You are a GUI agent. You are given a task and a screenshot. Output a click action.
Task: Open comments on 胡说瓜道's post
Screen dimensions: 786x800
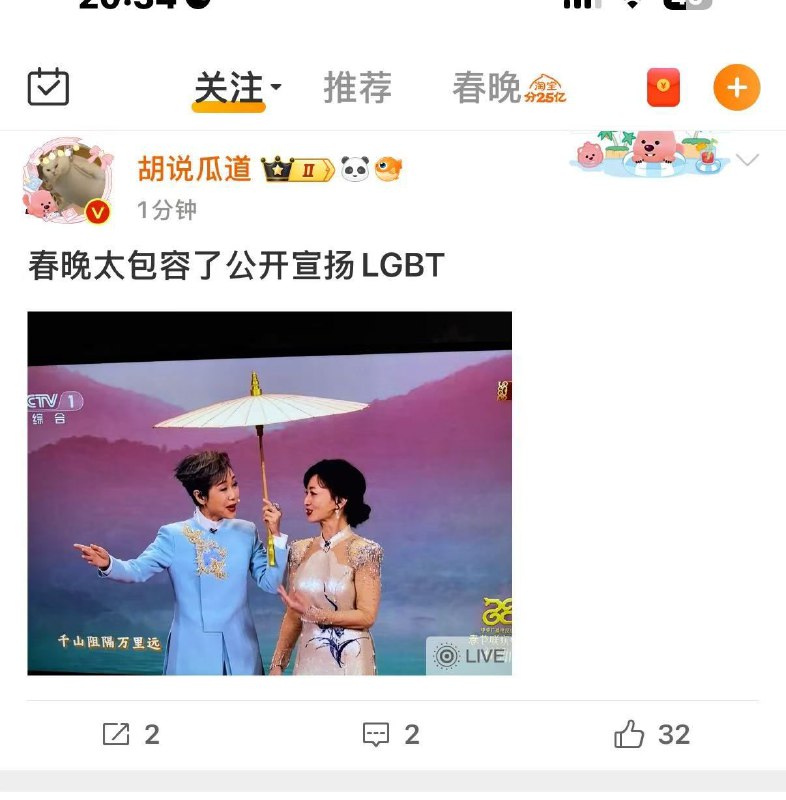click(x=390, y=735)
